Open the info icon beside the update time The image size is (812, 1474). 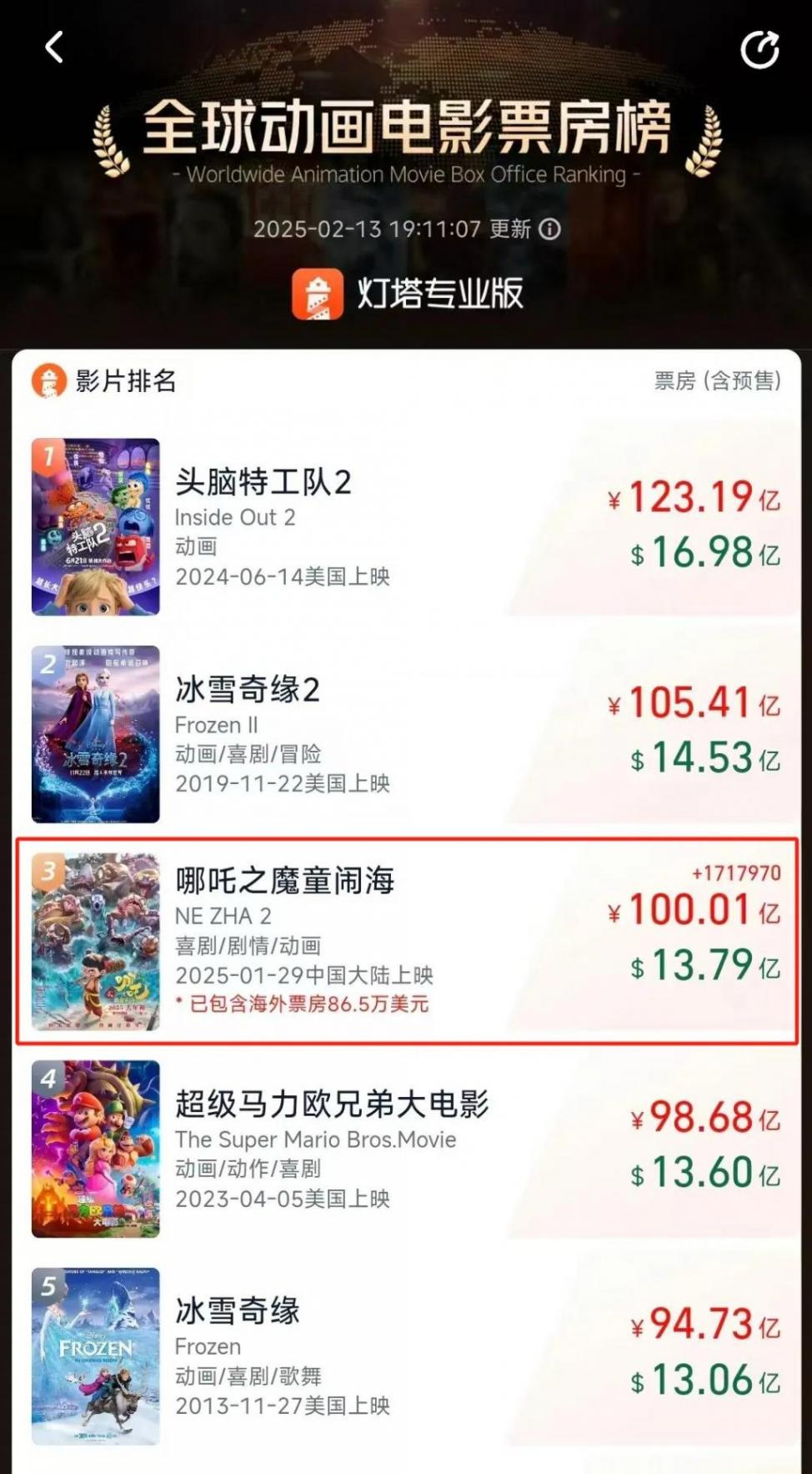(x=550, y=229)
